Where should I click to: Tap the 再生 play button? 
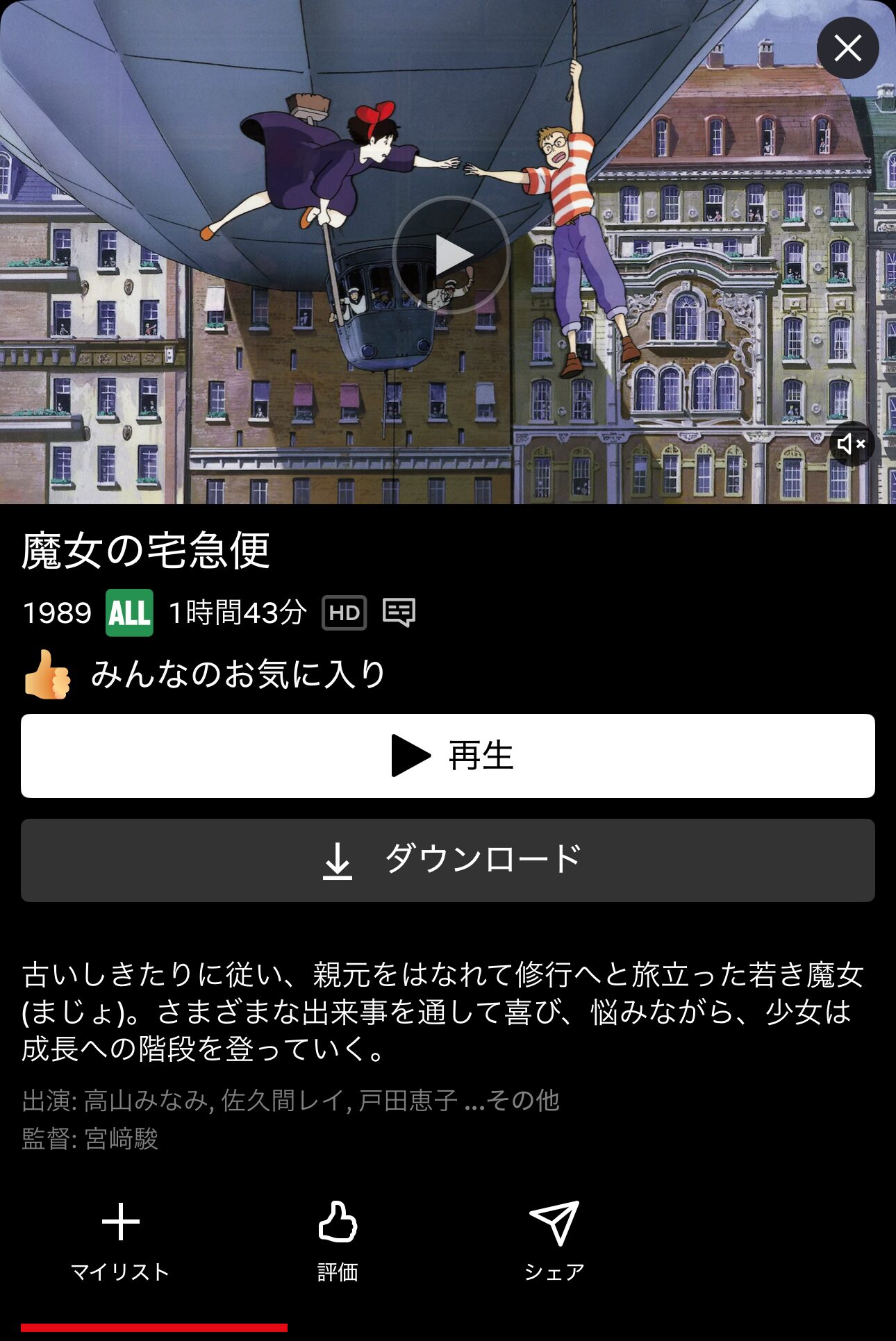[x=448, y=756]
